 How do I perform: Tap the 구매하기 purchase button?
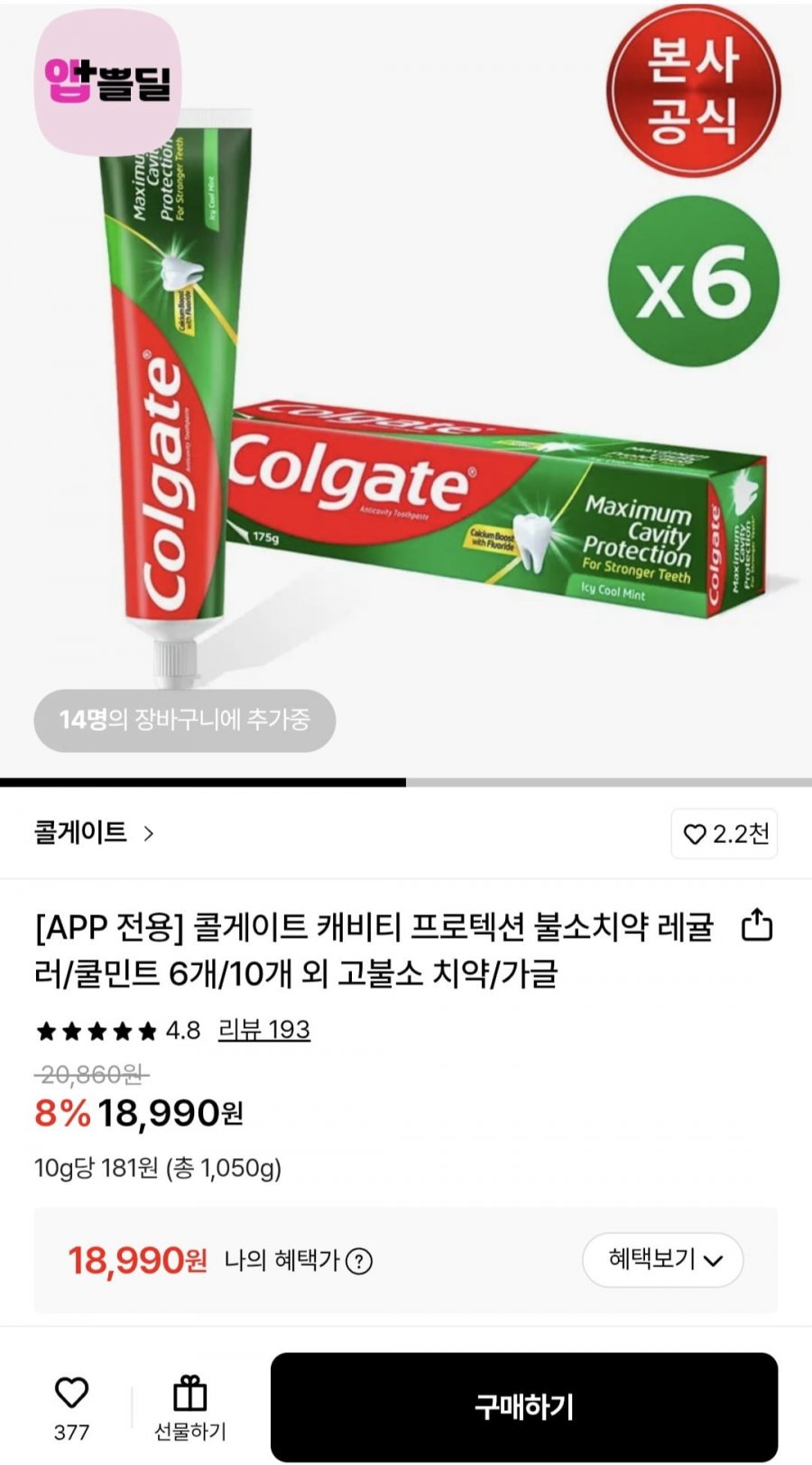point(524,1406)
